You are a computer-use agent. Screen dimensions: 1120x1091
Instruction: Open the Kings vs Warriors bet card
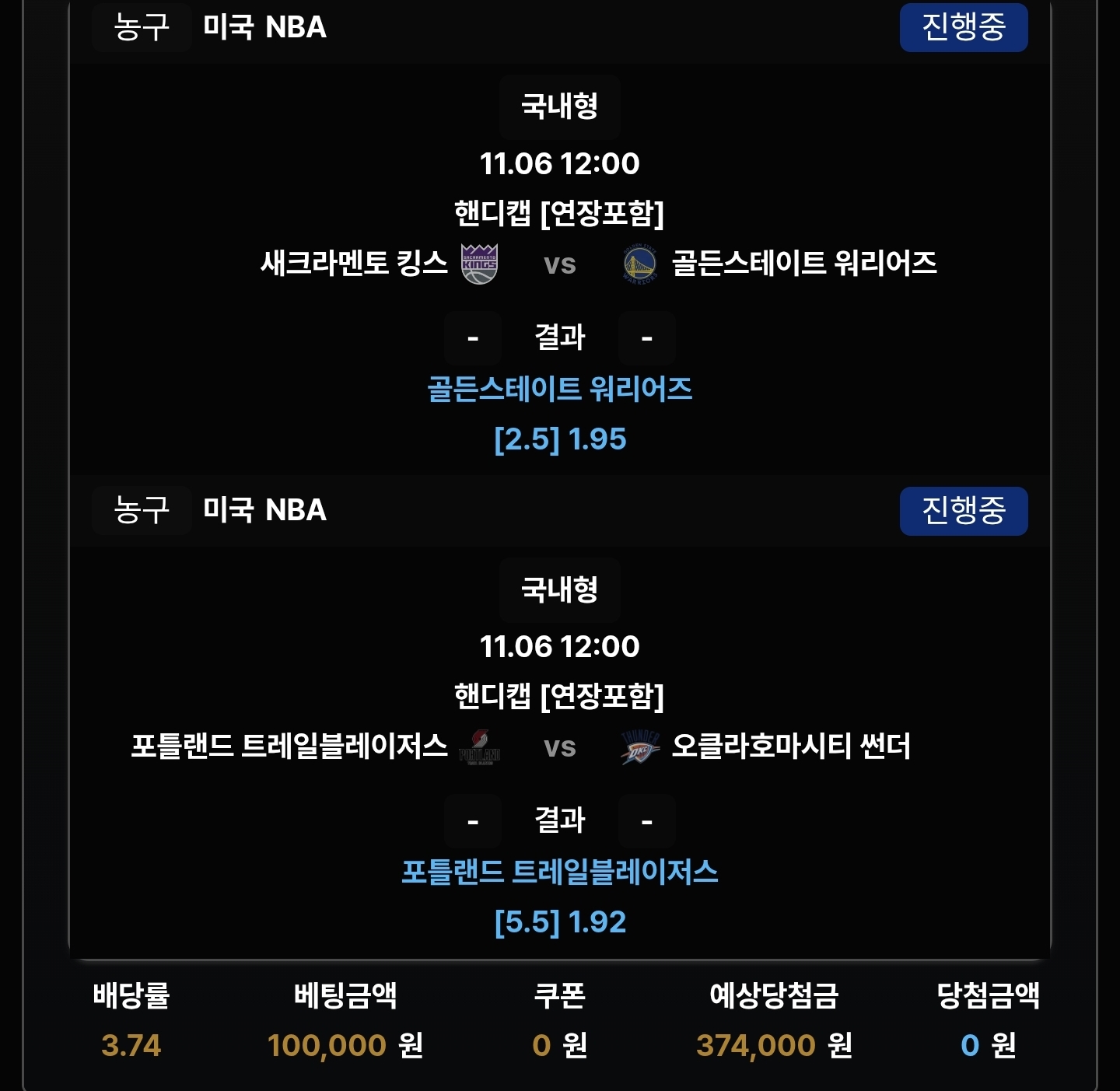[x=559, y=264]
